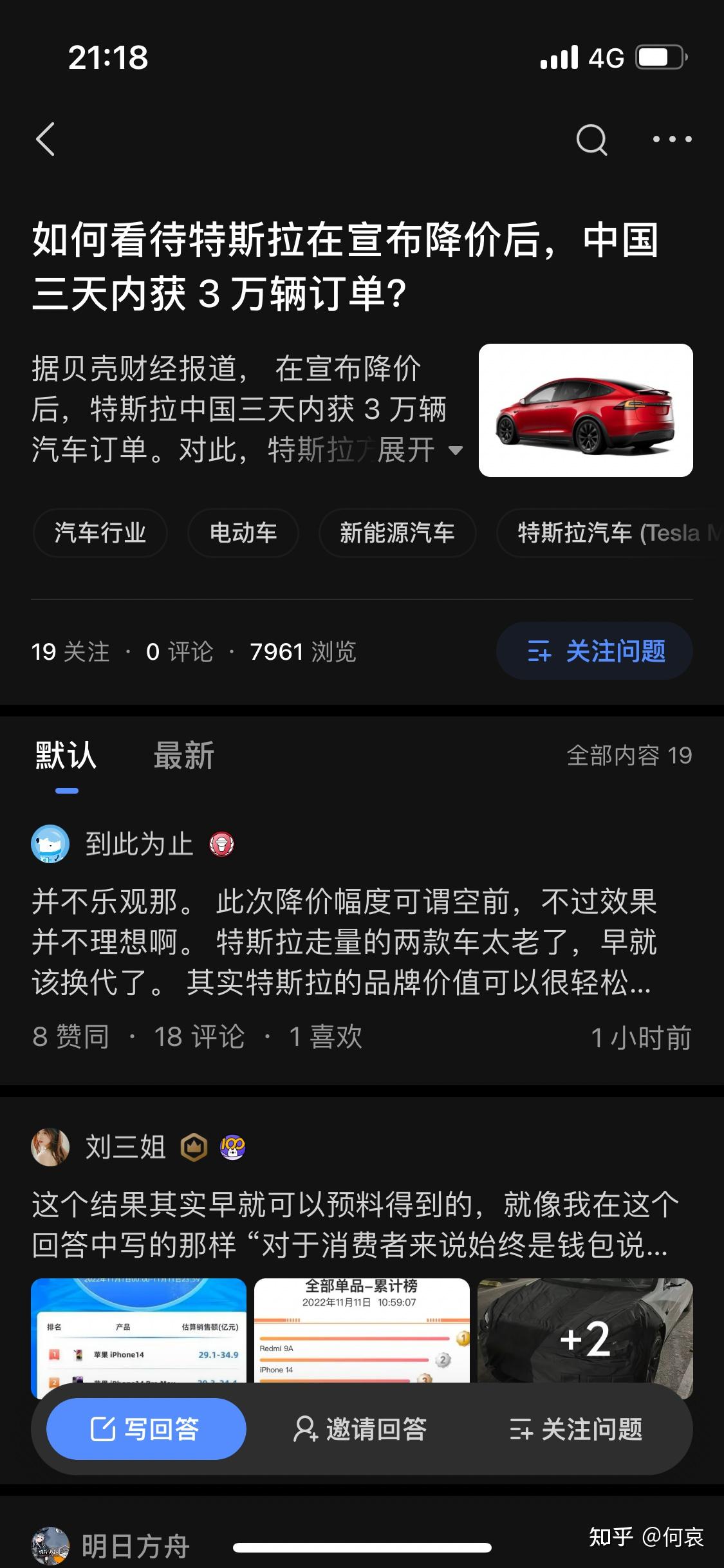
Task: Open the 特斯拉汽车 (Tesla) topic chip
Action: pyautogui.click(x=608, y=533)
